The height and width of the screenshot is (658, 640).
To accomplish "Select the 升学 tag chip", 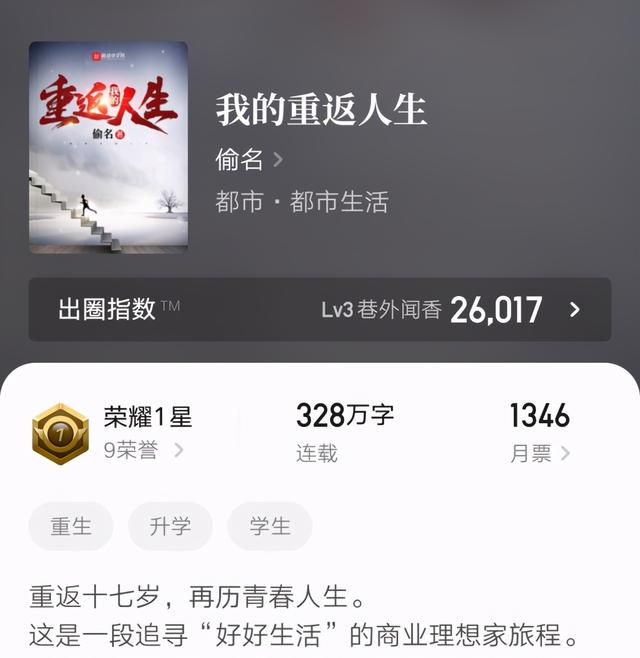I will (170, 527).
